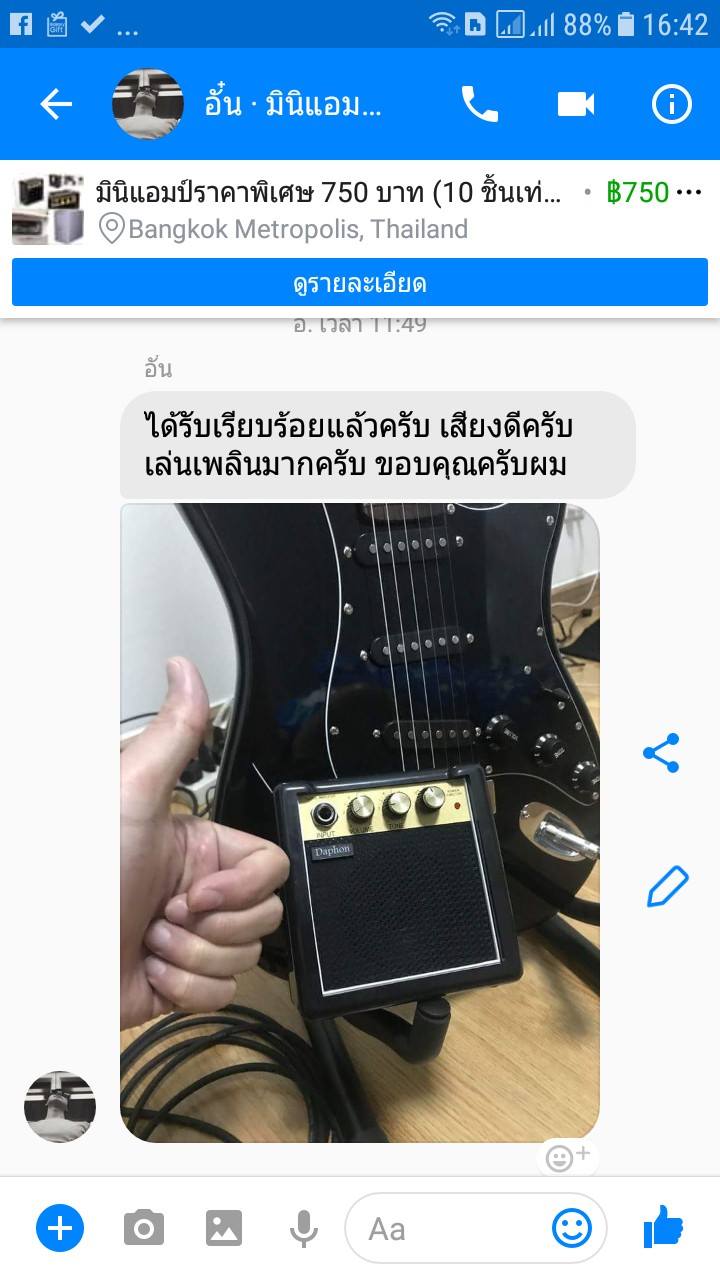Open the emoji picker
The image size is (720, 1280).
572,1228
